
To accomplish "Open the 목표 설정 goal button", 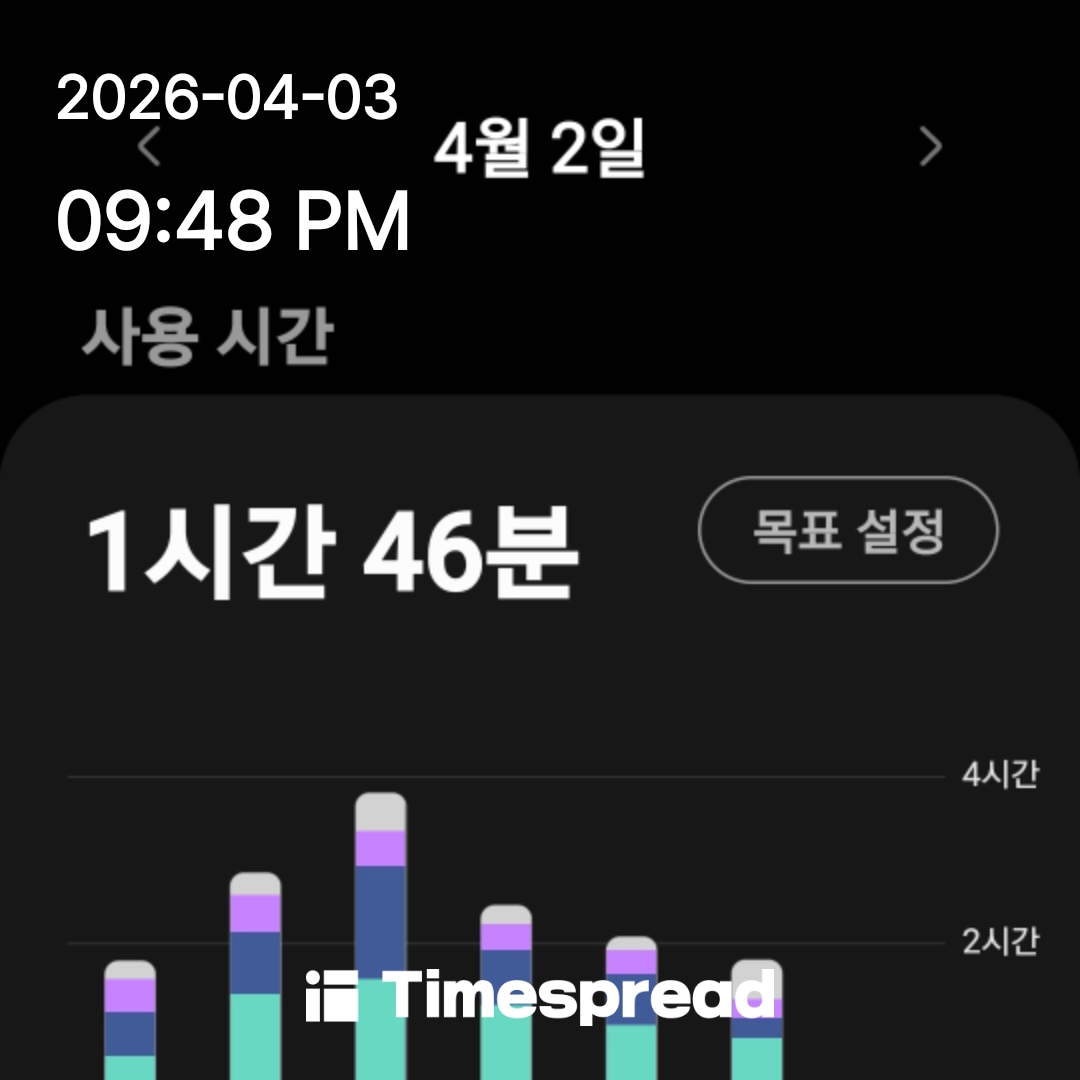I will coord(848,530).
